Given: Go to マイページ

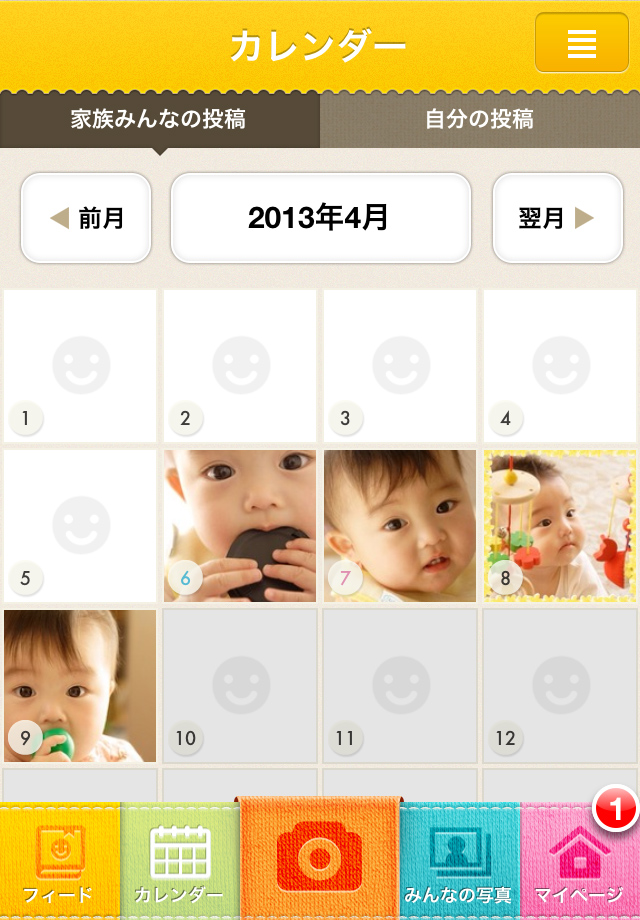Looking at the screenshot, I should [x=580, y=862].
